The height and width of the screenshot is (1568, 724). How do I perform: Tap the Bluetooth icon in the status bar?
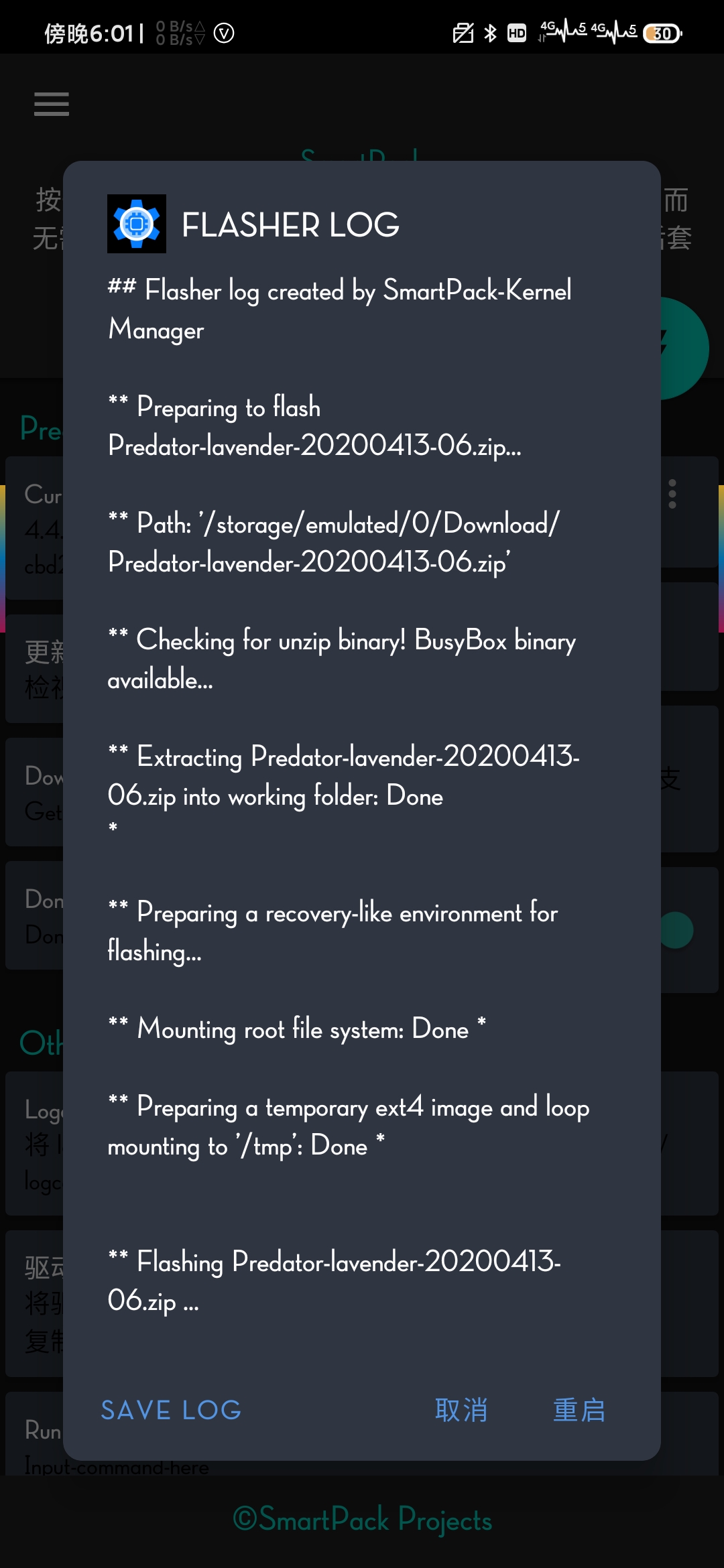[x=490, y=32]
